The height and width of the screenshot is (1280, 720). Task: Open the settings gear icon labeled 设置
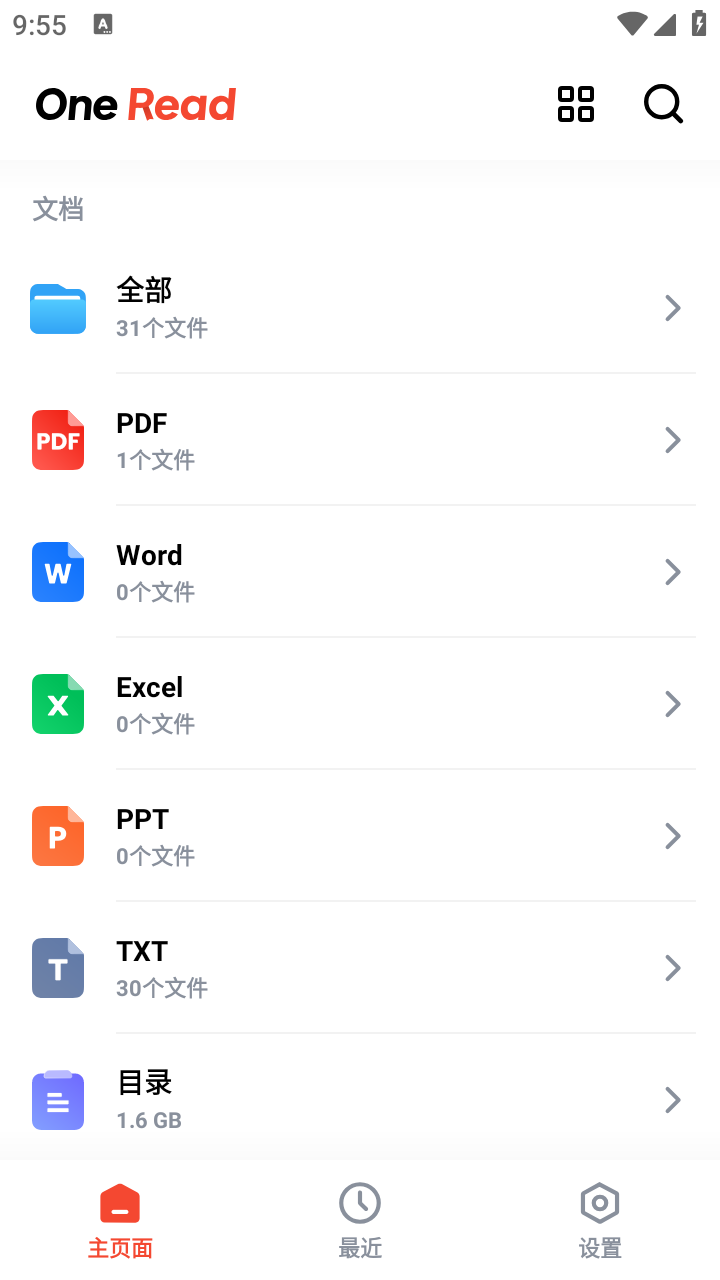click(599, 1203)
